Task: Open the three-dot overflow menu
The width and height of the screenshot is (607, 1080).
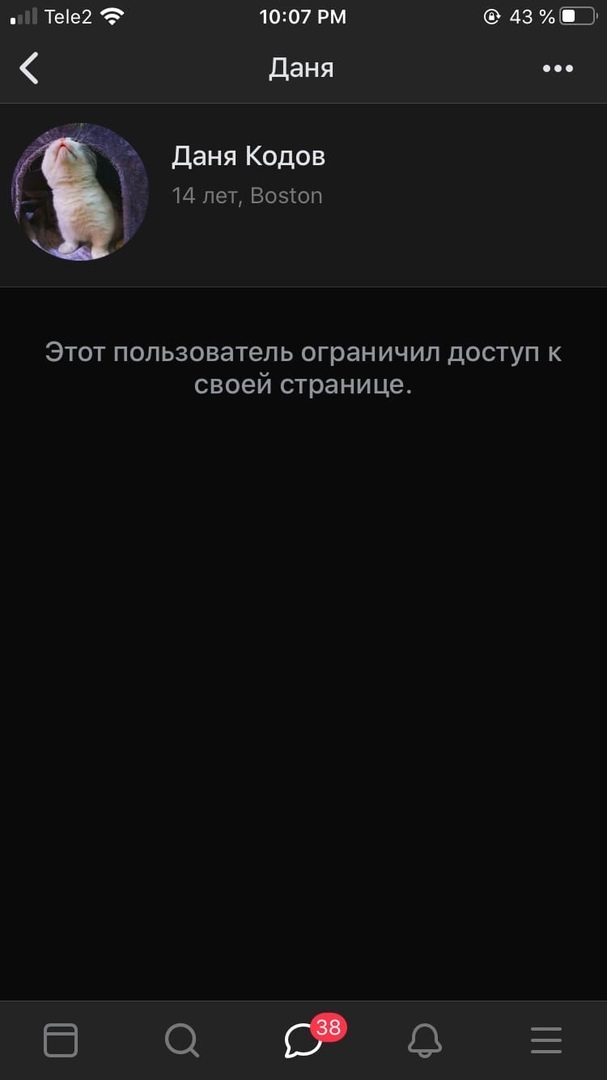Action: (x=557, y=68)
